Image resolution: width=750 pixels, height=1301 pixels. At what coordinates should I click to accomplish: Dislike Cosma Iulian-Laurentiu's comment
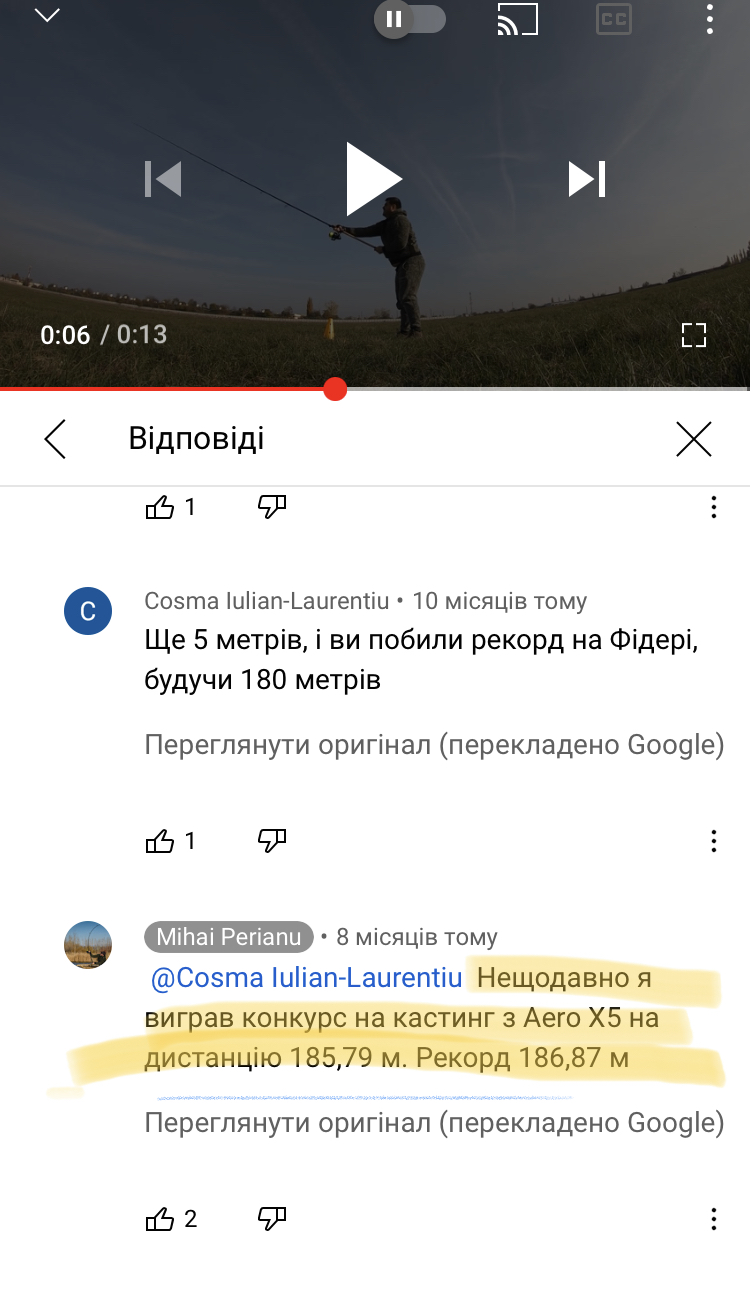click(272, 841)
